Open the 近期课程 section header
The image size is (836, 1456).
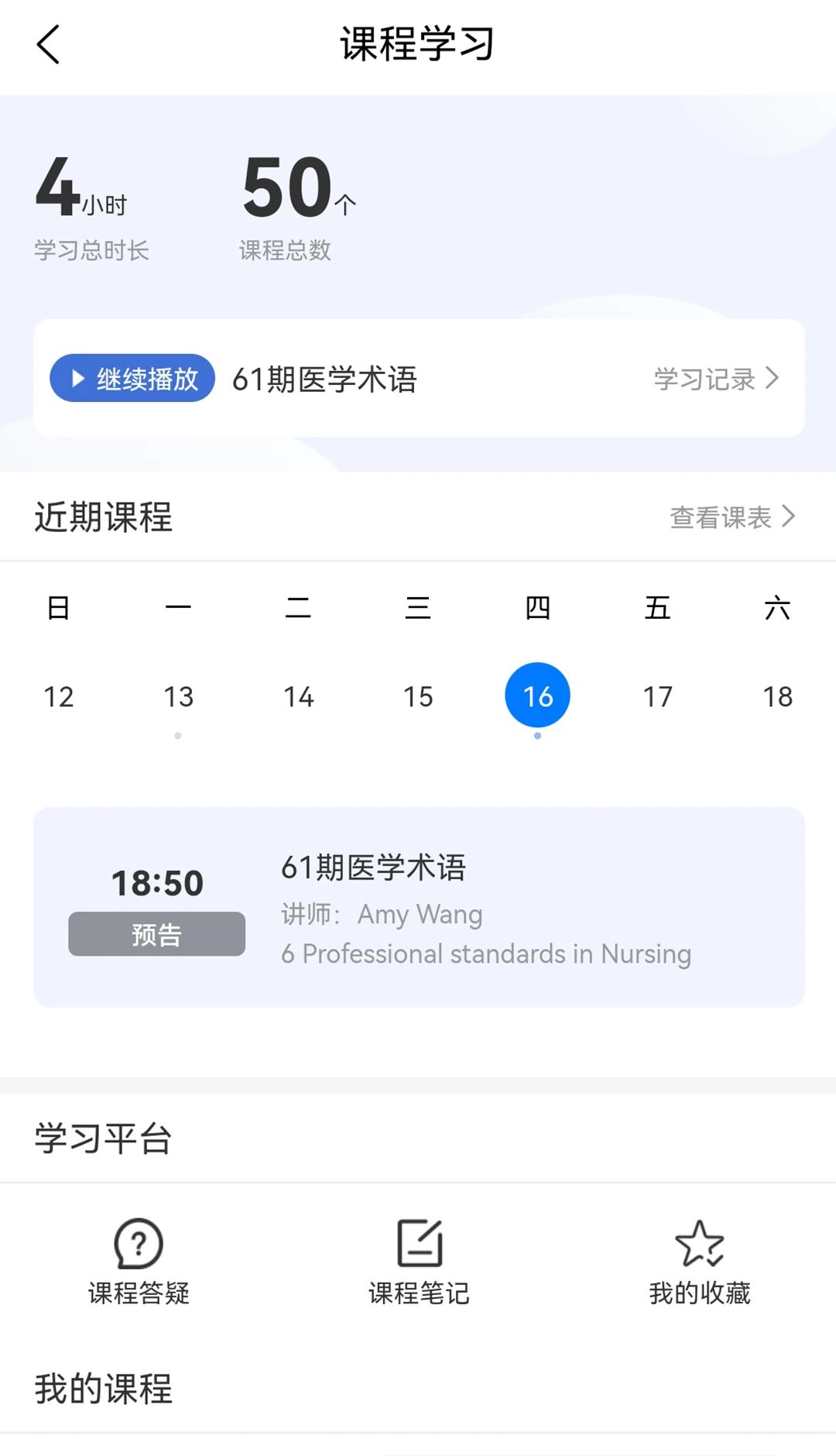click(103, 517)
